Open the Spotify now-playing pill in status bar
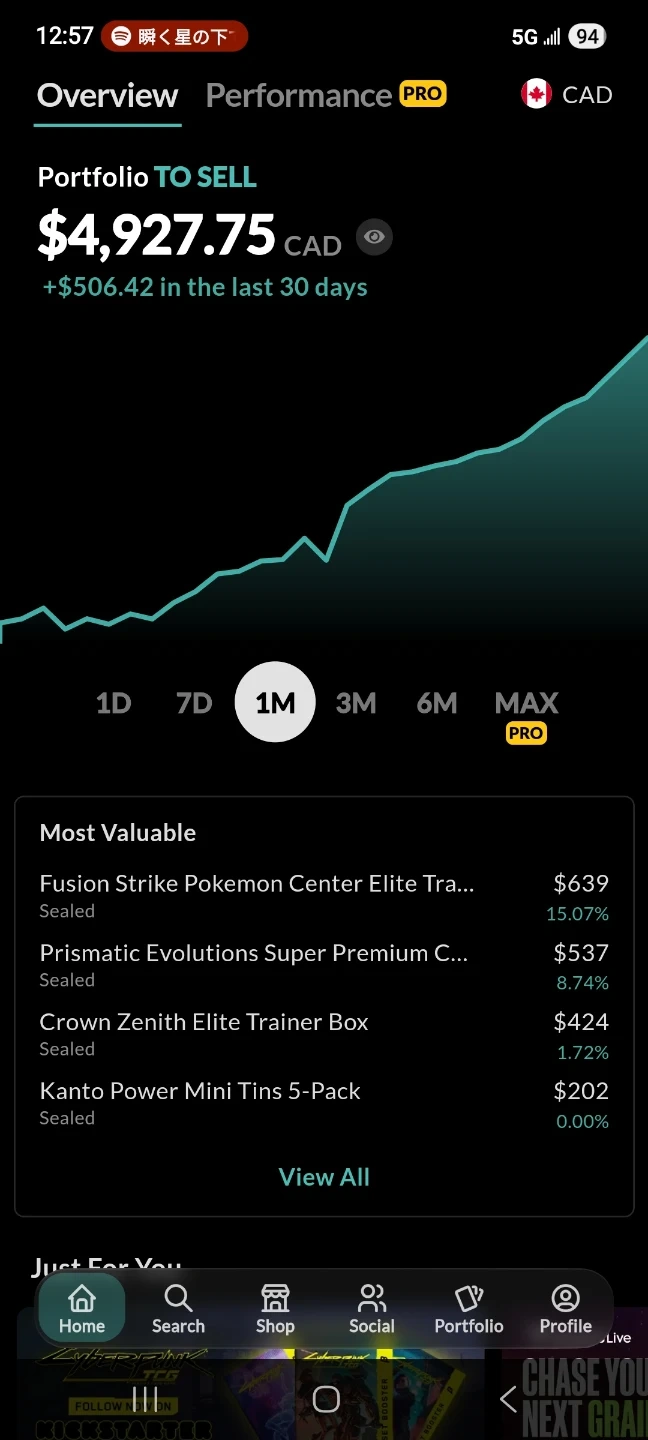The height and width of the screenshot is (1440, 648). [x=174, y=37]
